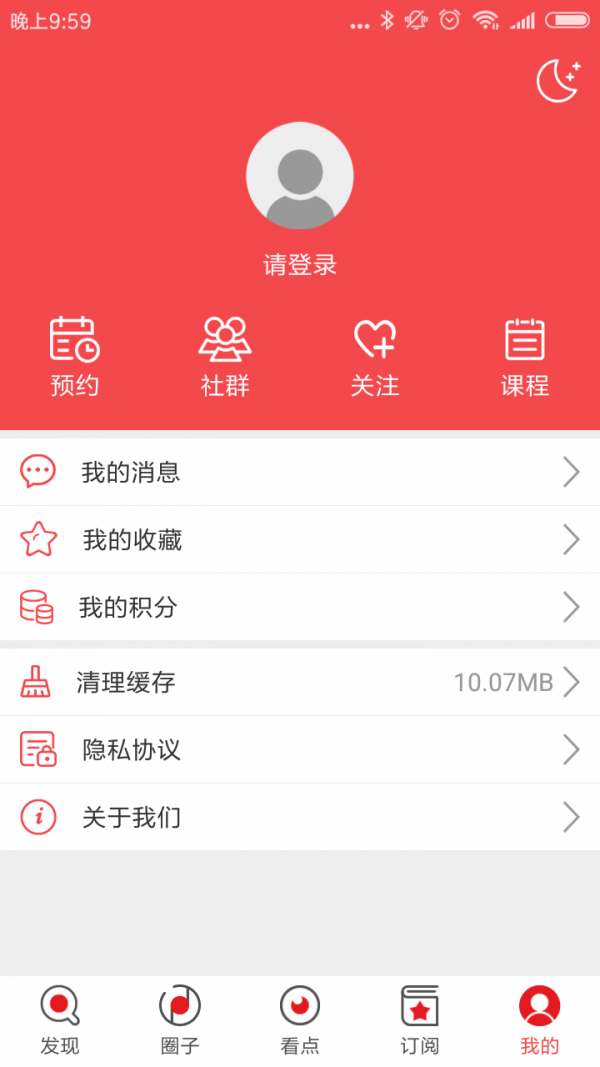Image resolution: width=600 pixels, height=1067 pixels.
Task: Toggle night mode with the moon icon
Action: [558, 81]
